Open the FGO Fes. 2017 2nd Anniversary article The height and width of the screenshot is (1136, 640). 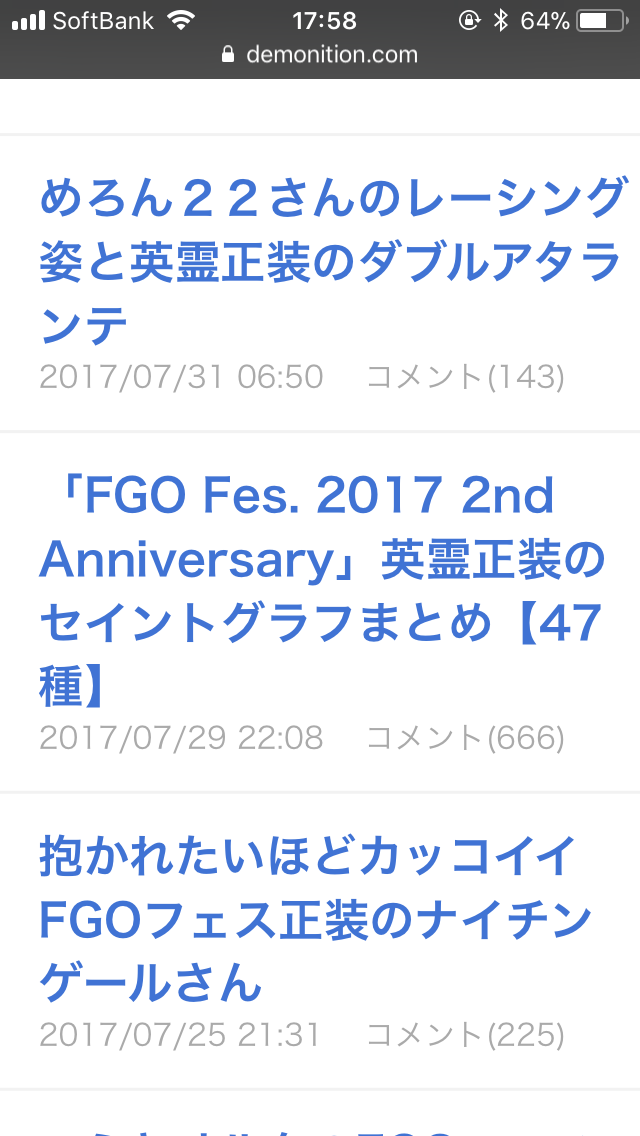[x=320, y=590]
